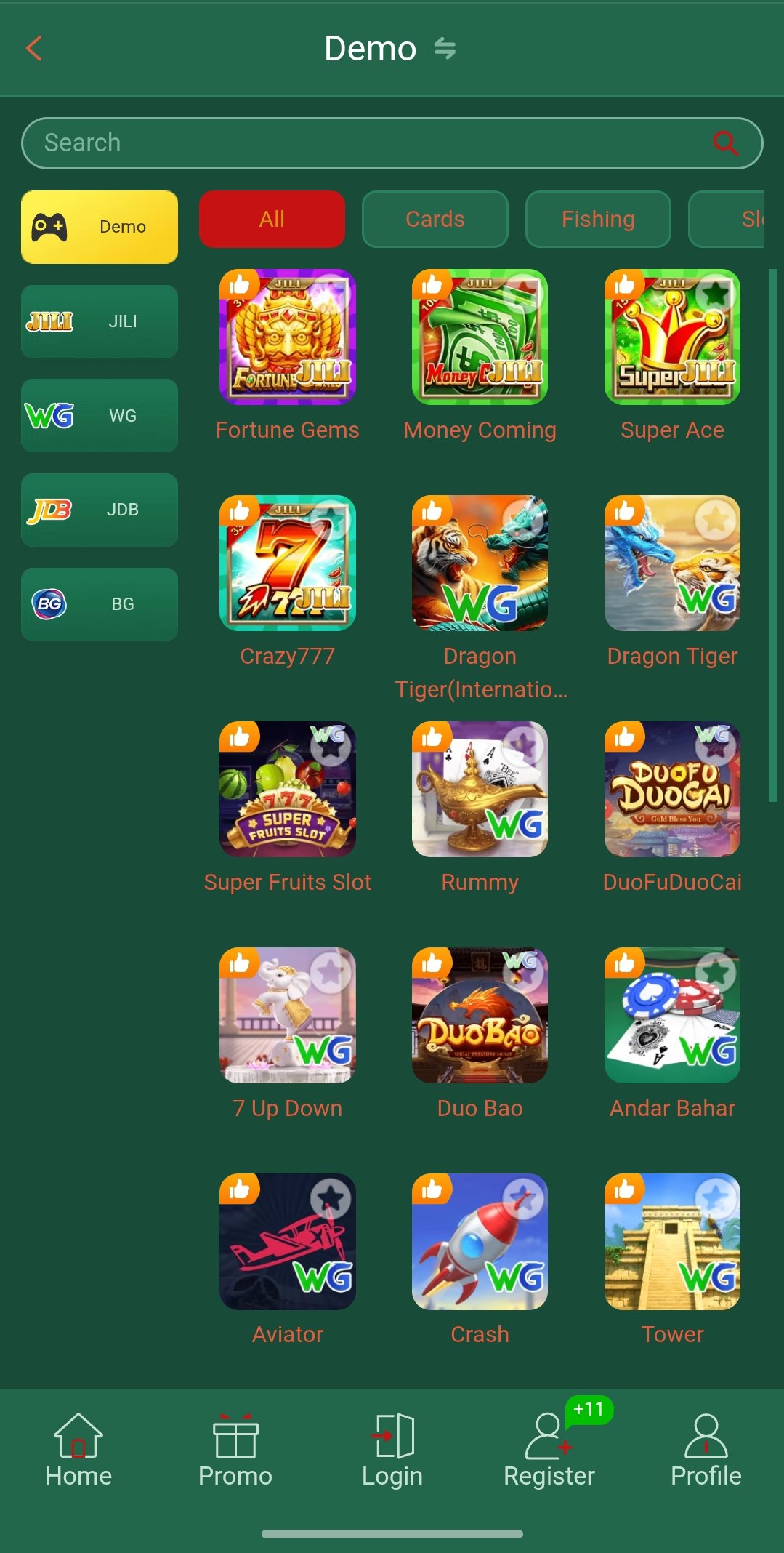Open the Fortune Gems game
This screenshot has width=784, height=1553.
pos(288,337)
